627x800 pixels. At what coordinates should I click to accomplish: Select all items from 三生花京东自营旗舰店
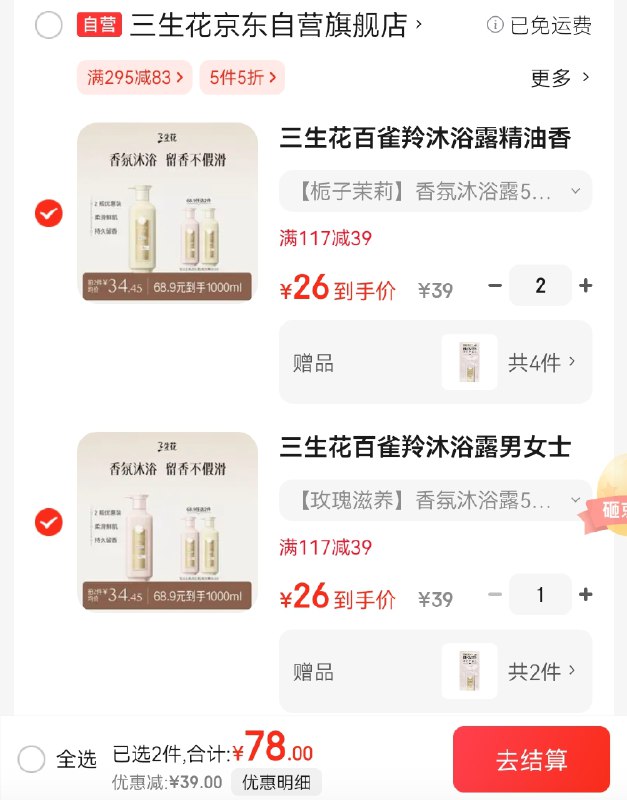(x=48, y=26)
